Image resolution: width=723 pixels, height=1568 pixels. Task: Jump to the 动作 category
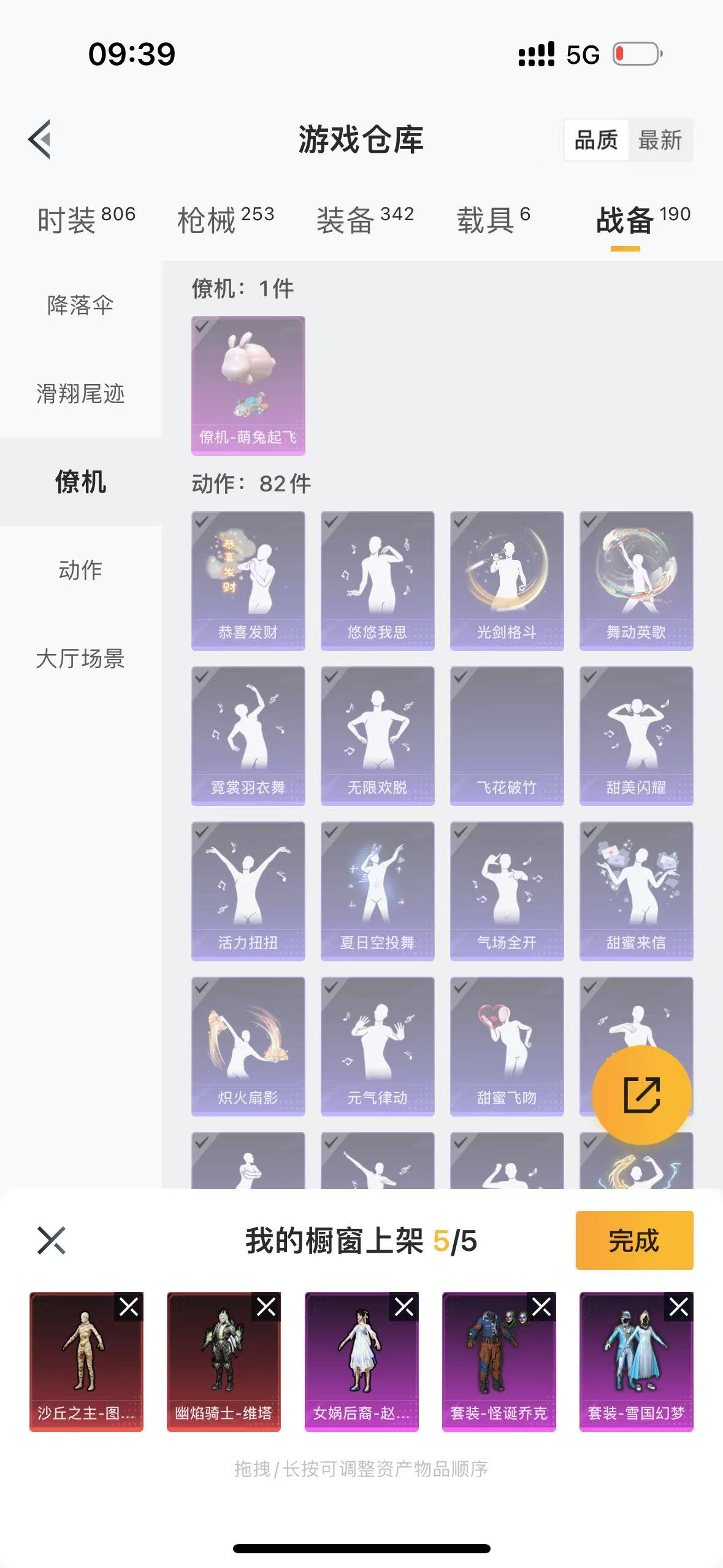(x=80, y=570)
